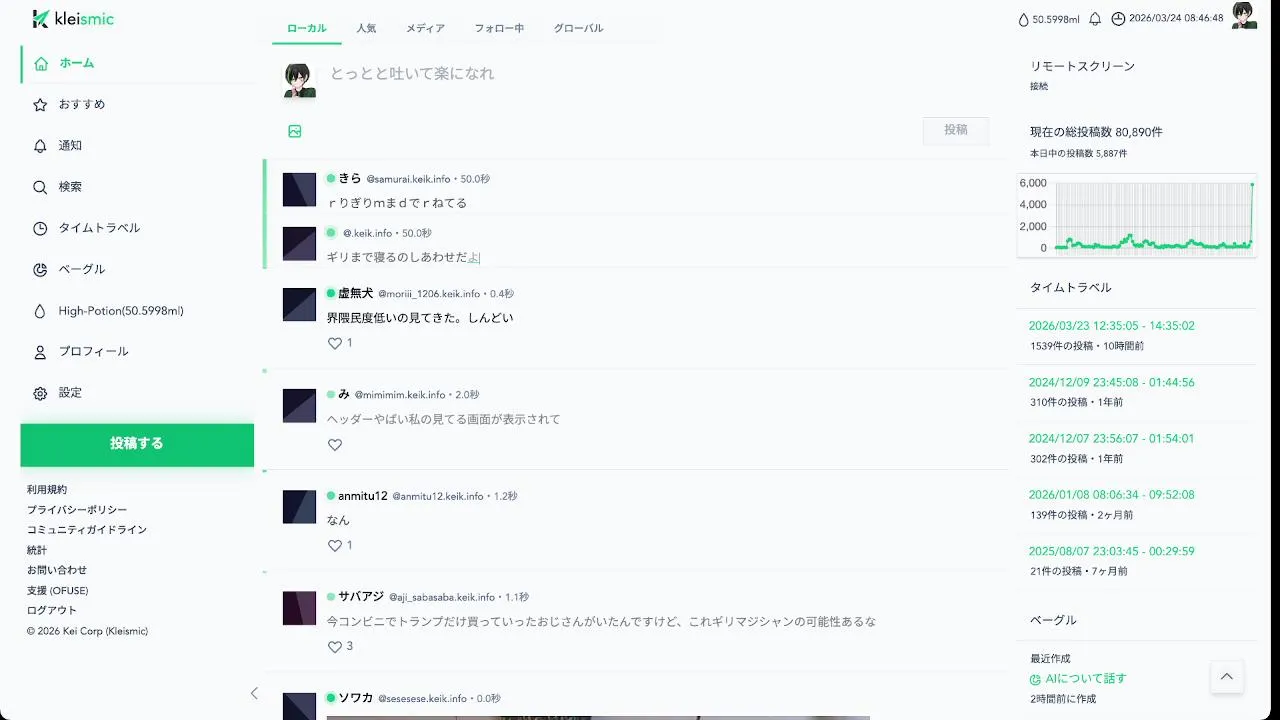
Task: Attach an image to the new post
Action: pos(295,131)
